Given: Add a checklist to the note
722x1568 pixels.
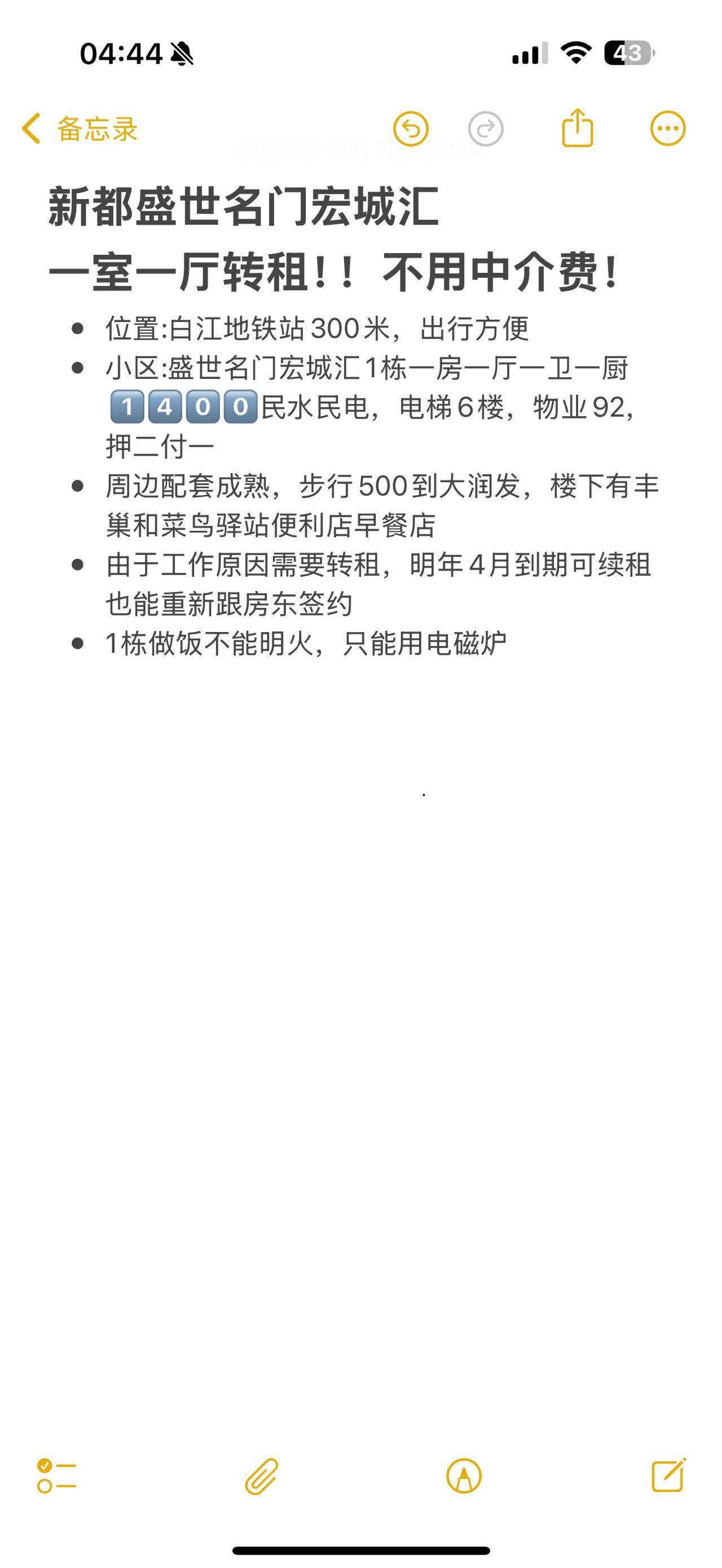Looking at the screenshot, I should coord(56,1476).
